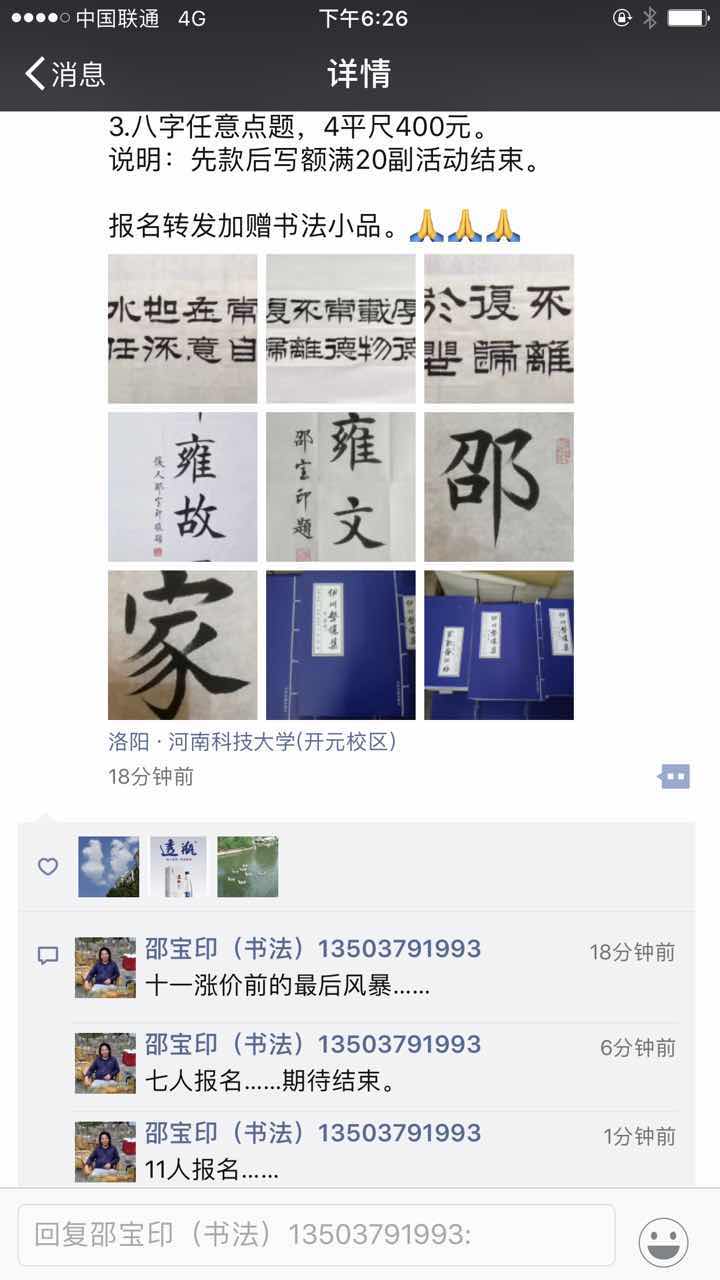View the 雍故 calligraphy image
Screen dimensions: 720x1280
(x=182, y=487)
